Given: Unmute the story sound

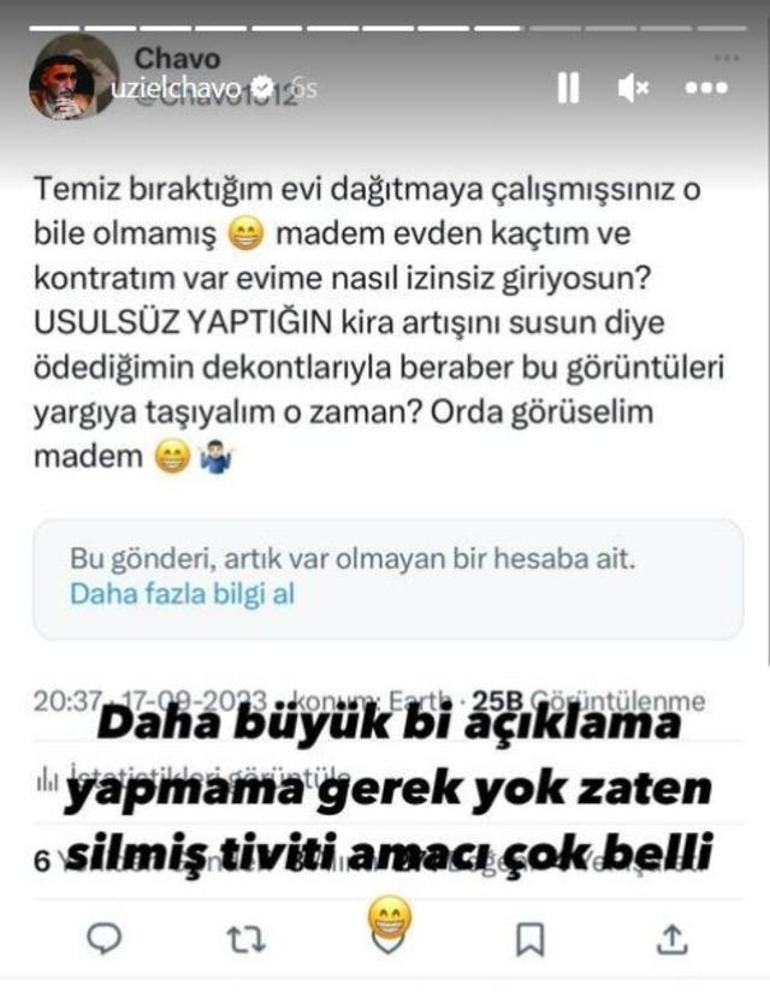Looking at the screenshot, I should [633, 88].
